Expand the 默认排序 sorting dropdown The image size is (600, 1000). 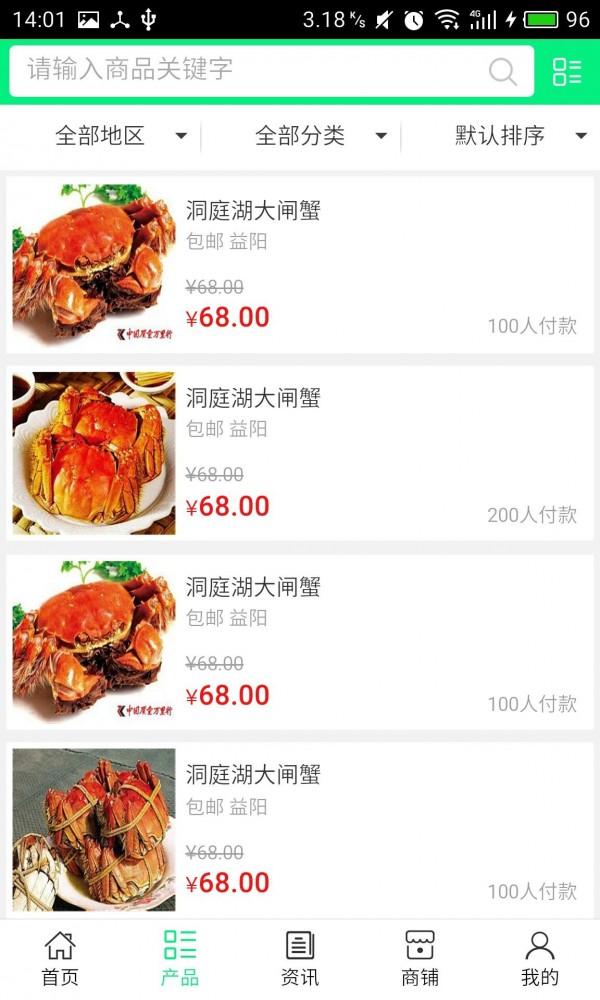(520, 136)
